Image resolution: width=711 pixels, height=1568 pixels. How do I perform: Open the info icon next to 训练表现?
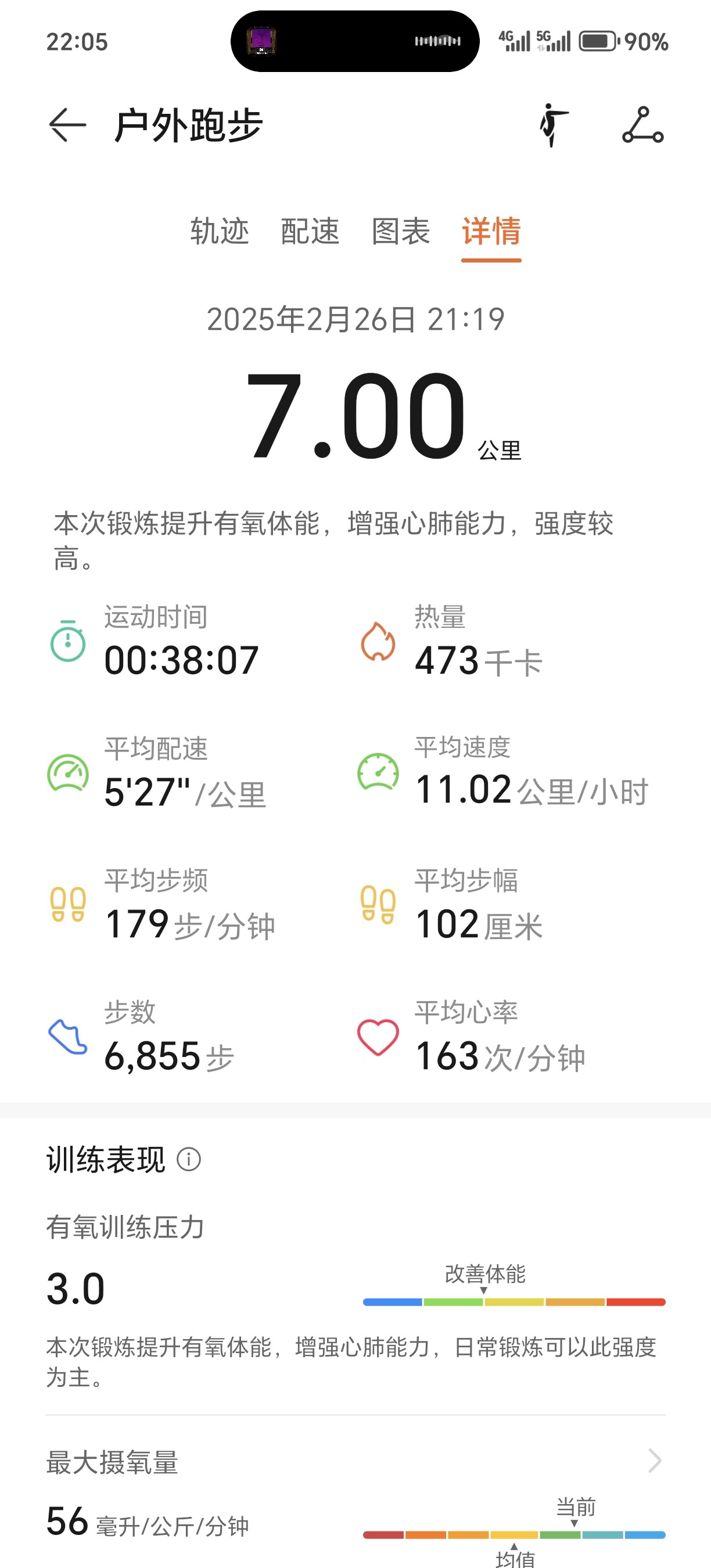(189, 1159)
